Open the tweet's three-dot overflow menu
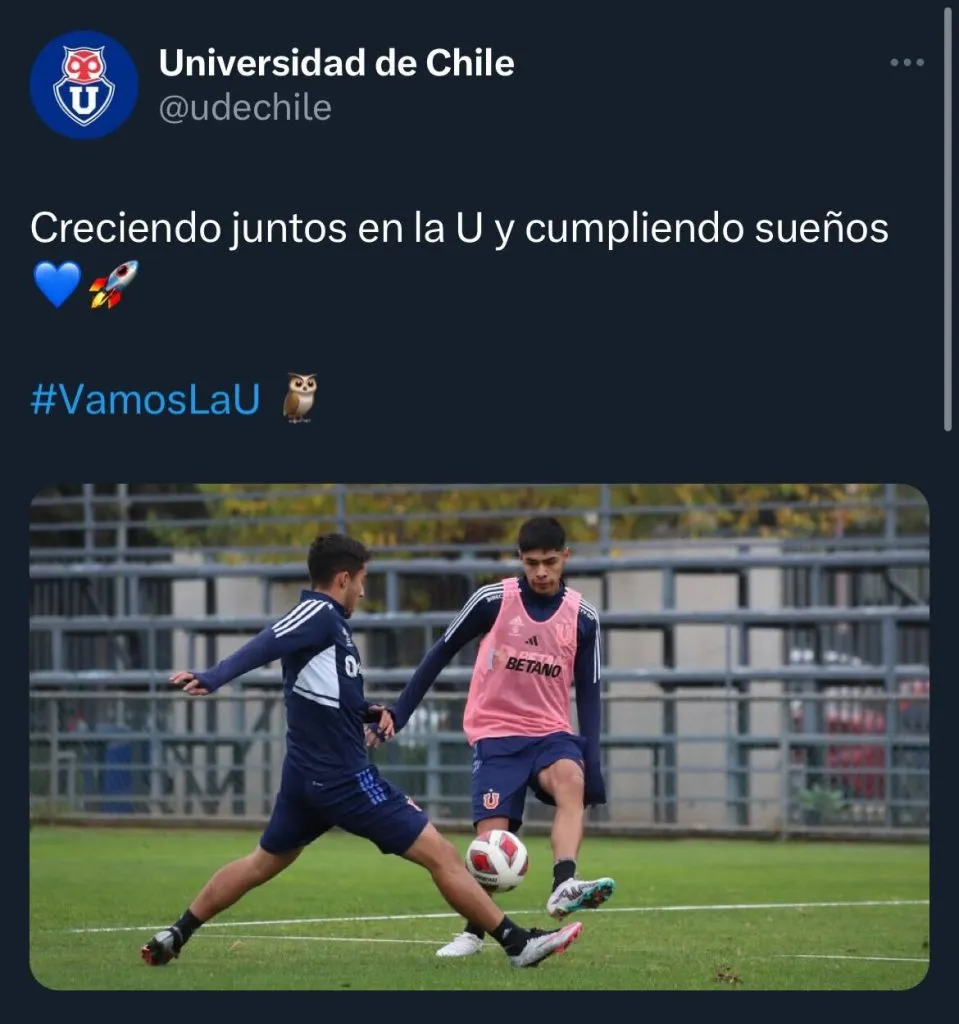This screenshot has height=1024, width=959. pyautogui.click(x=907, y=63)
